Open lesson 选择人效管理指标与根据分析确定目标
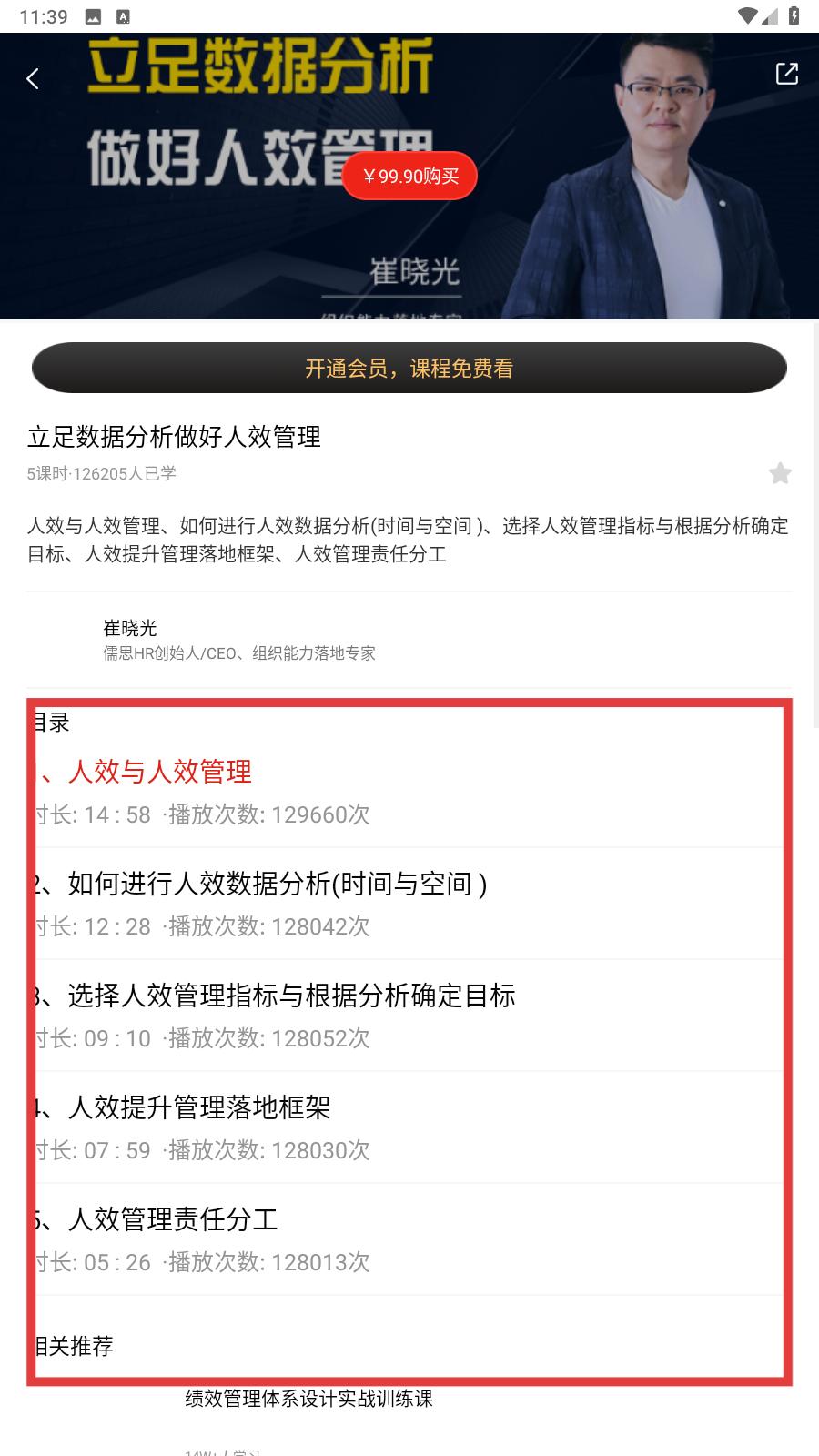The height and width of the screenshot is (1456, 819). (x=409, y=1016)
